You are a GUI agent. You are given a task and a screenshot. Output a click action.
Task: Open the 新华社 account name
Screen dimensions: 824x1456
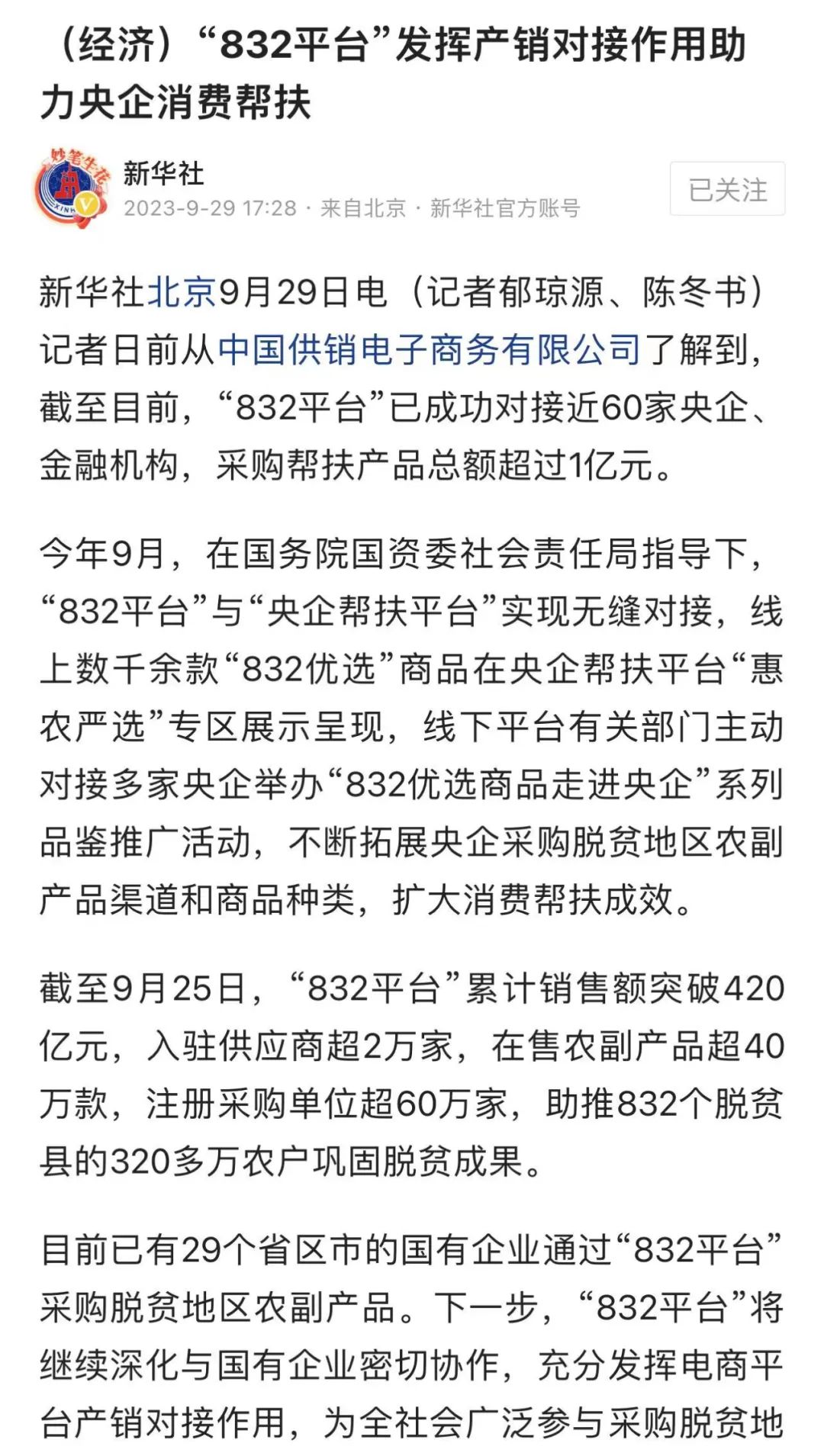(x=163, y=174)
